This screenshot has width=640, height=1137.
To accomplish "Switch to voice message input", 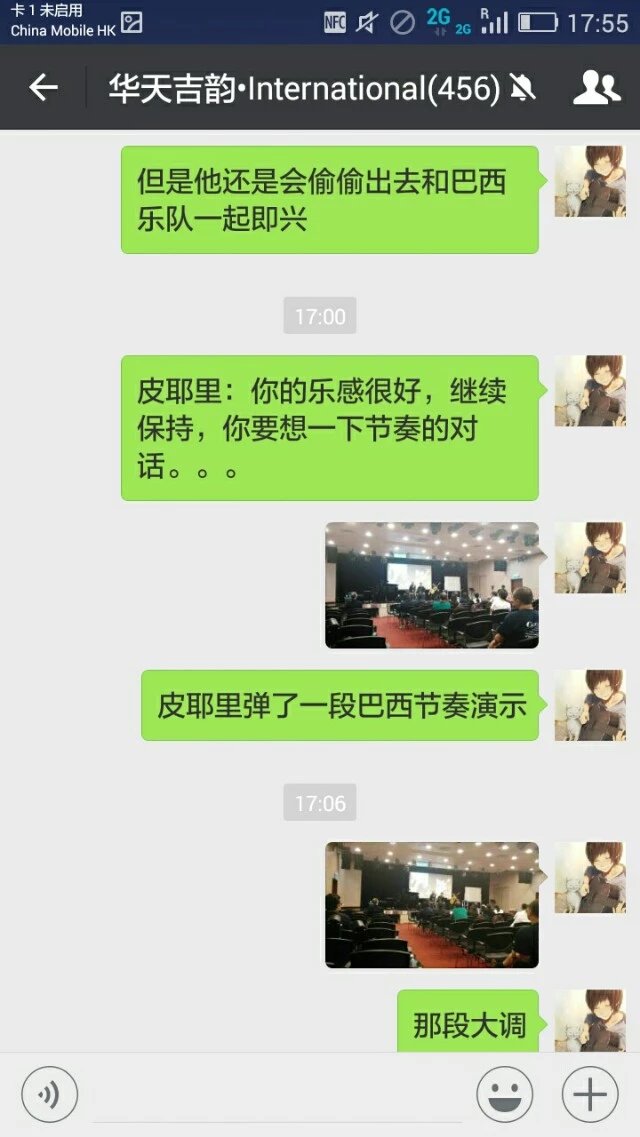I will (49, 1095).
